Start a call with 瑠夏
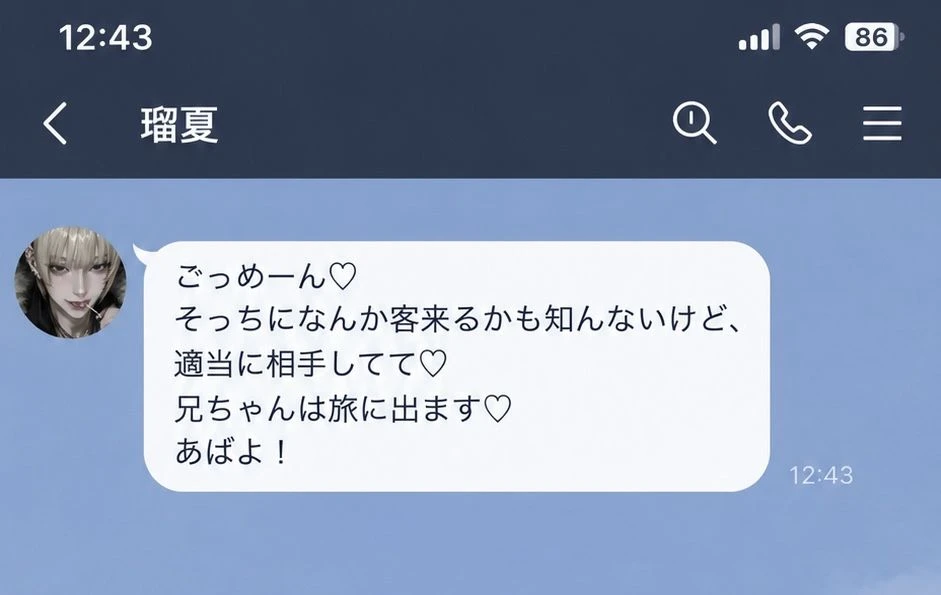The width and height of the screenshot is (941, 595). pyautogui.click(x=790, y=123)
